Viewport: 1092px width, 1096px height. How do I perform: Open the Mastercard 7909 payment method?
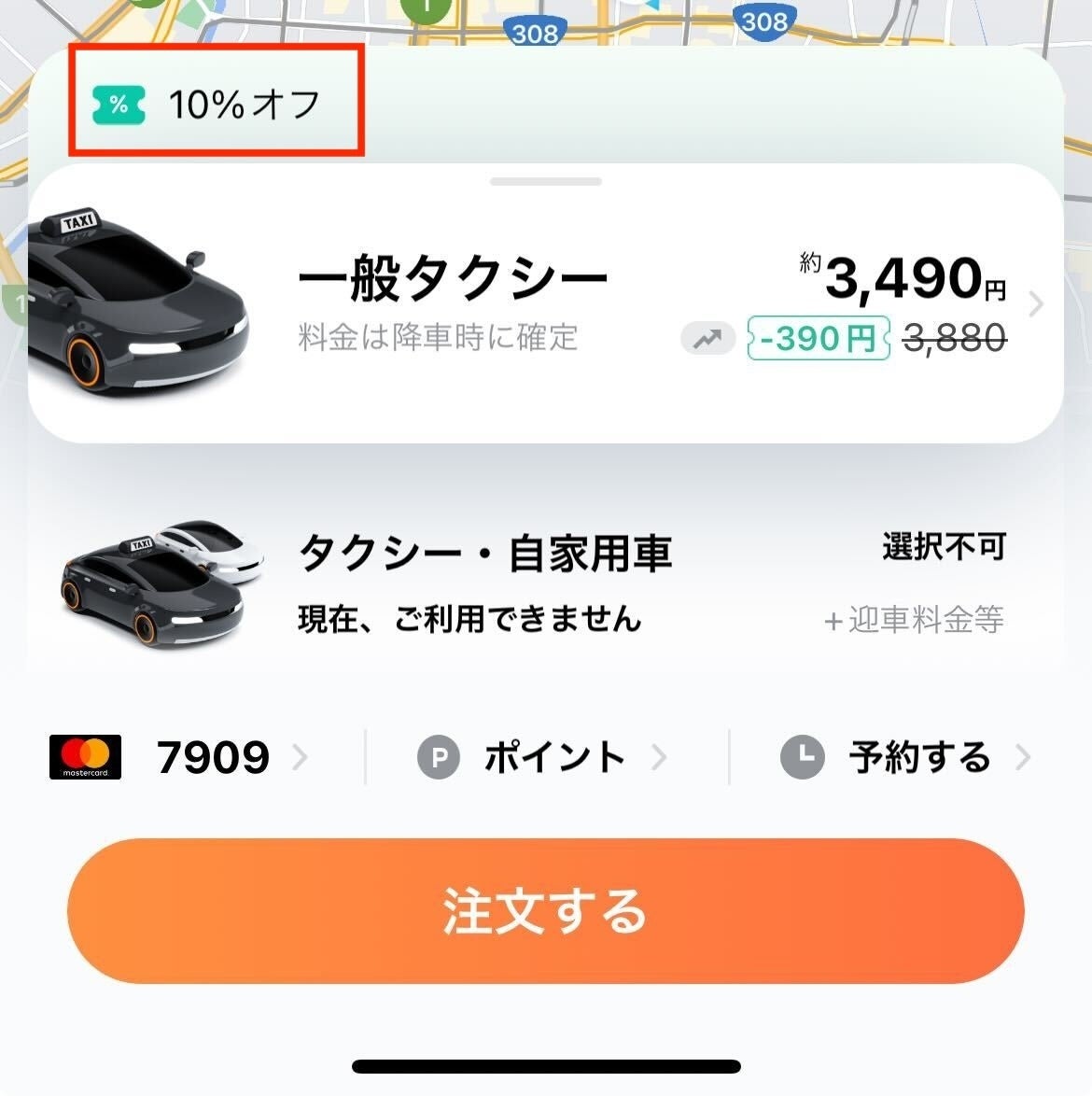(177, 757)
